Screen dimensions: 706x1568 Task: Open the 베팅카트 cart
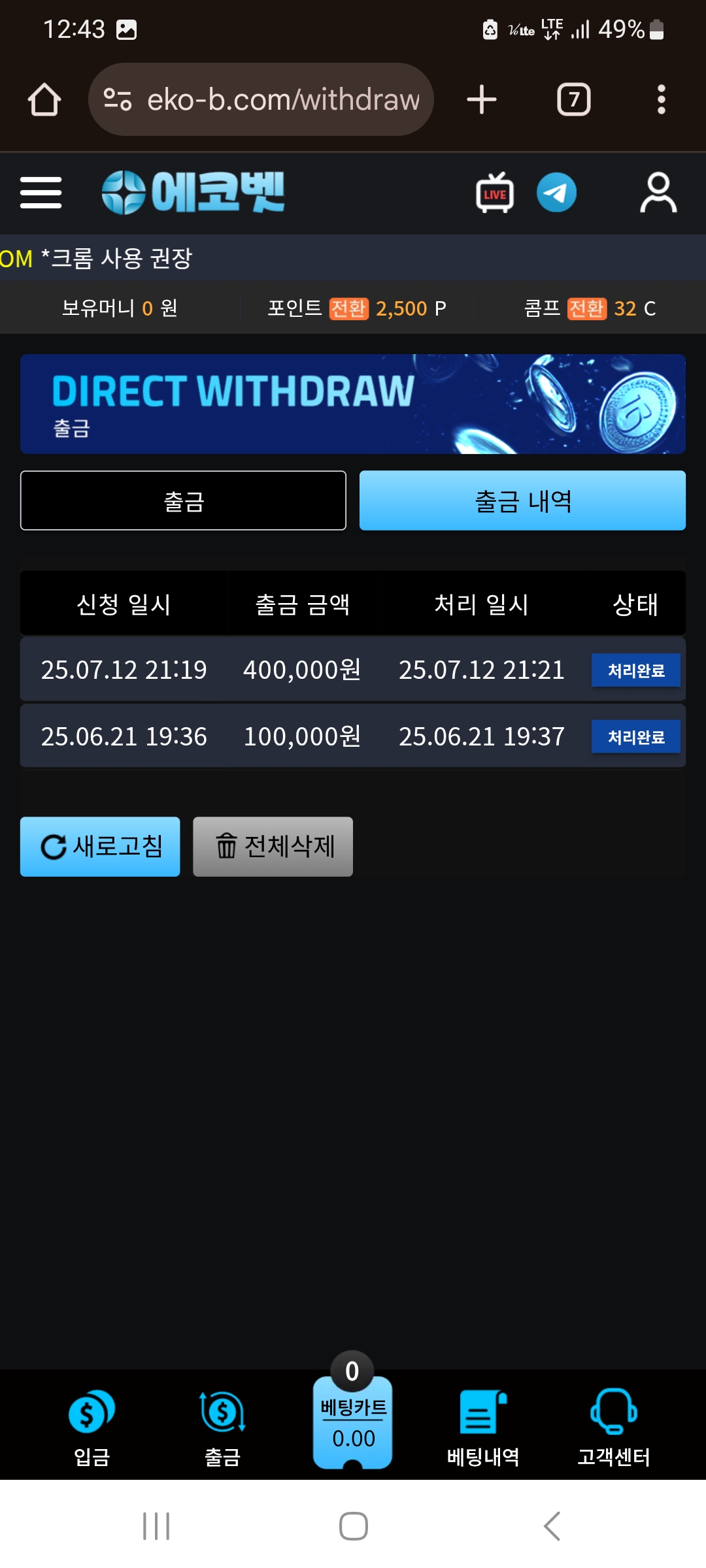(x=353, y=1421)
